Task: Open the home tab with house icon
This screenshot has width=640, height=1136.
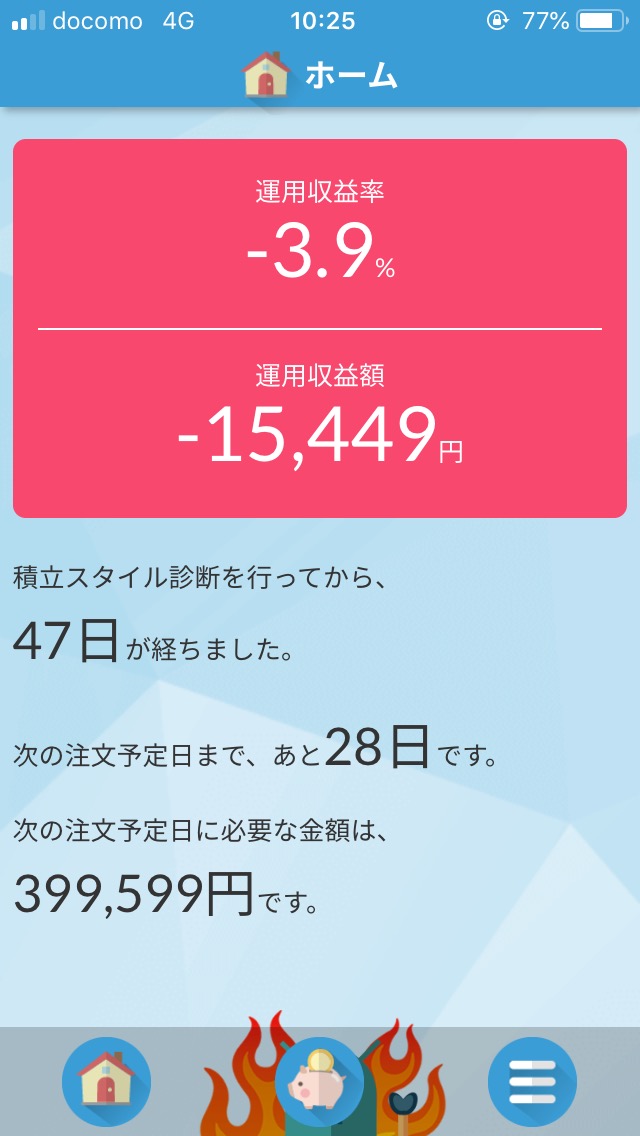Action: [x=106, y=1082]
